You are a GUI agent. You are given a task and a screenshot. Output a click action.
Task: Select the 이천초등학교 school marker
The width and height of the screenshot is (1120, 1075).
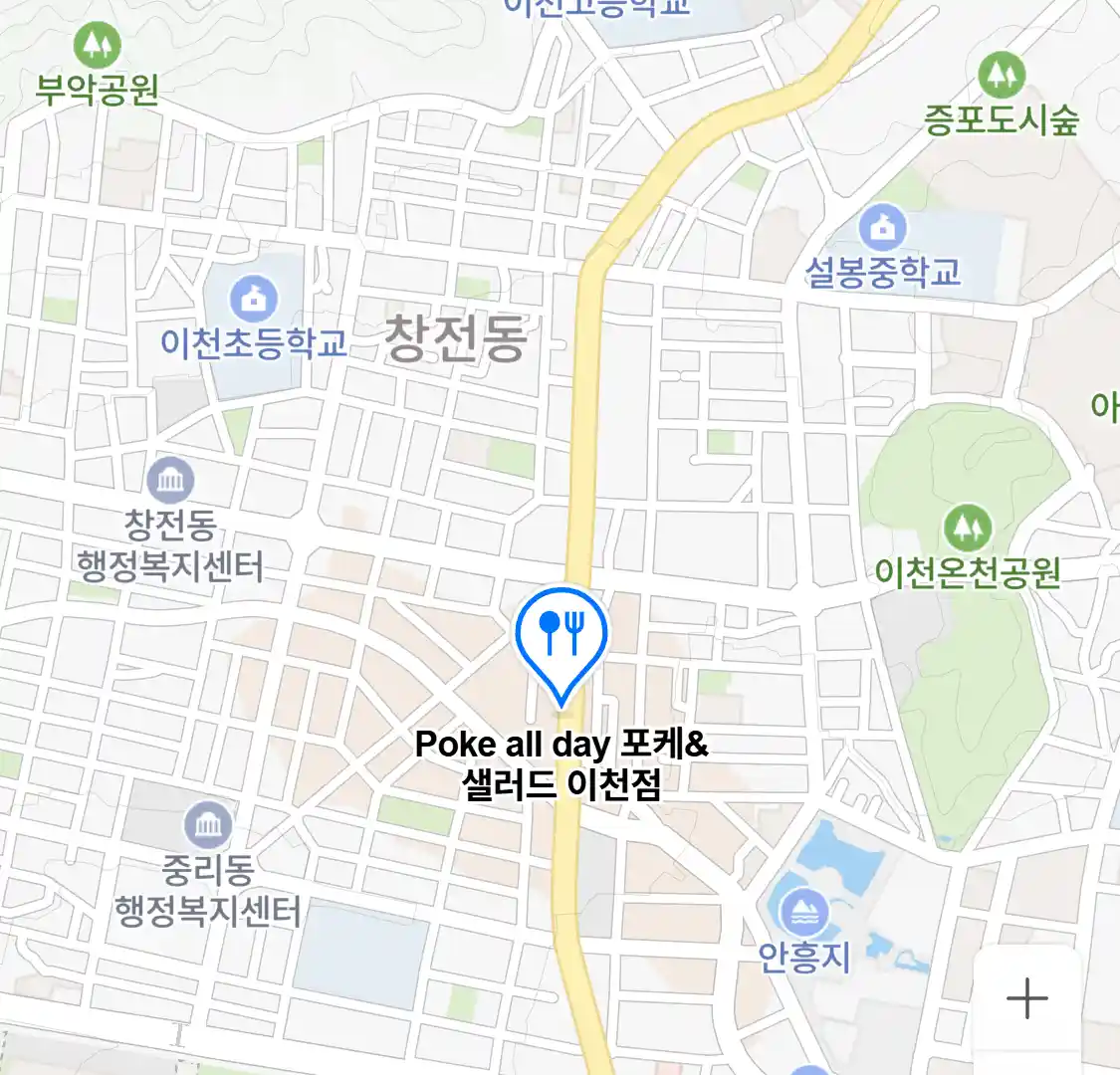254,297
